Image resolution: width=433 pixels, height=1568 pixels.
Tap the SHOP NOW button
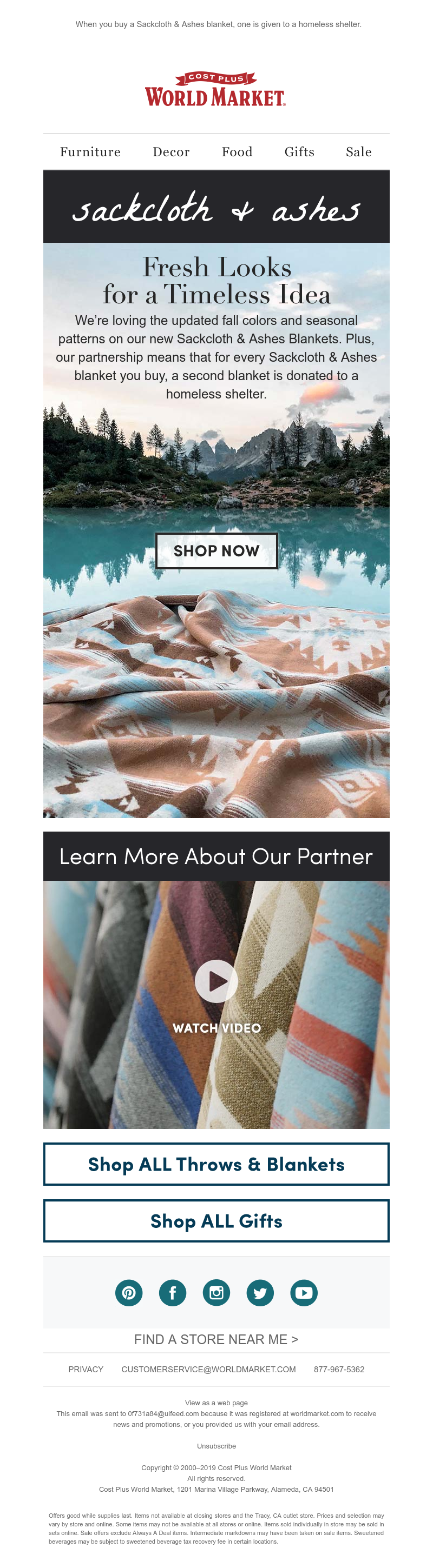(216, 551)
